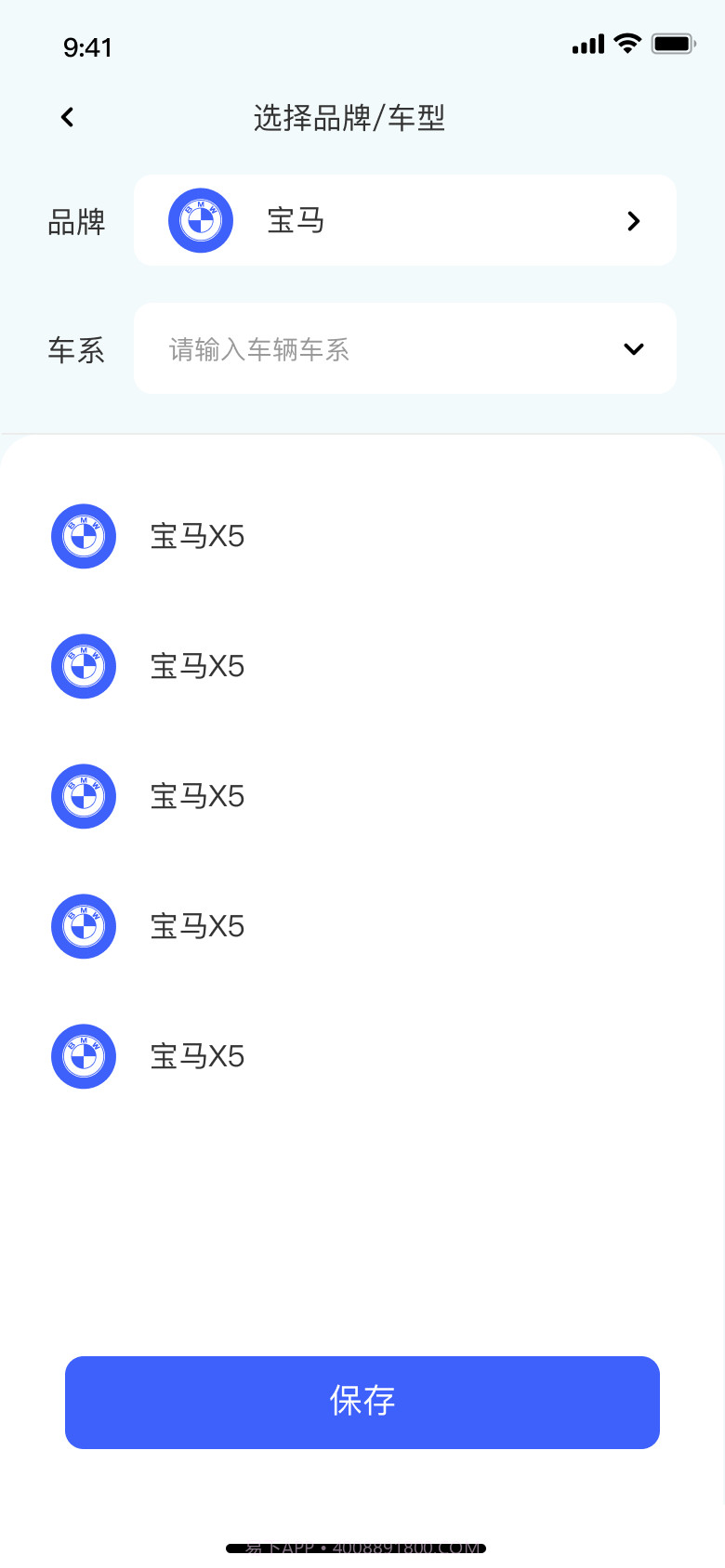The height and width of the screenshot is (1568, 725).
Task: Collapse the car series dropdown list
Action: click(633, 348)
